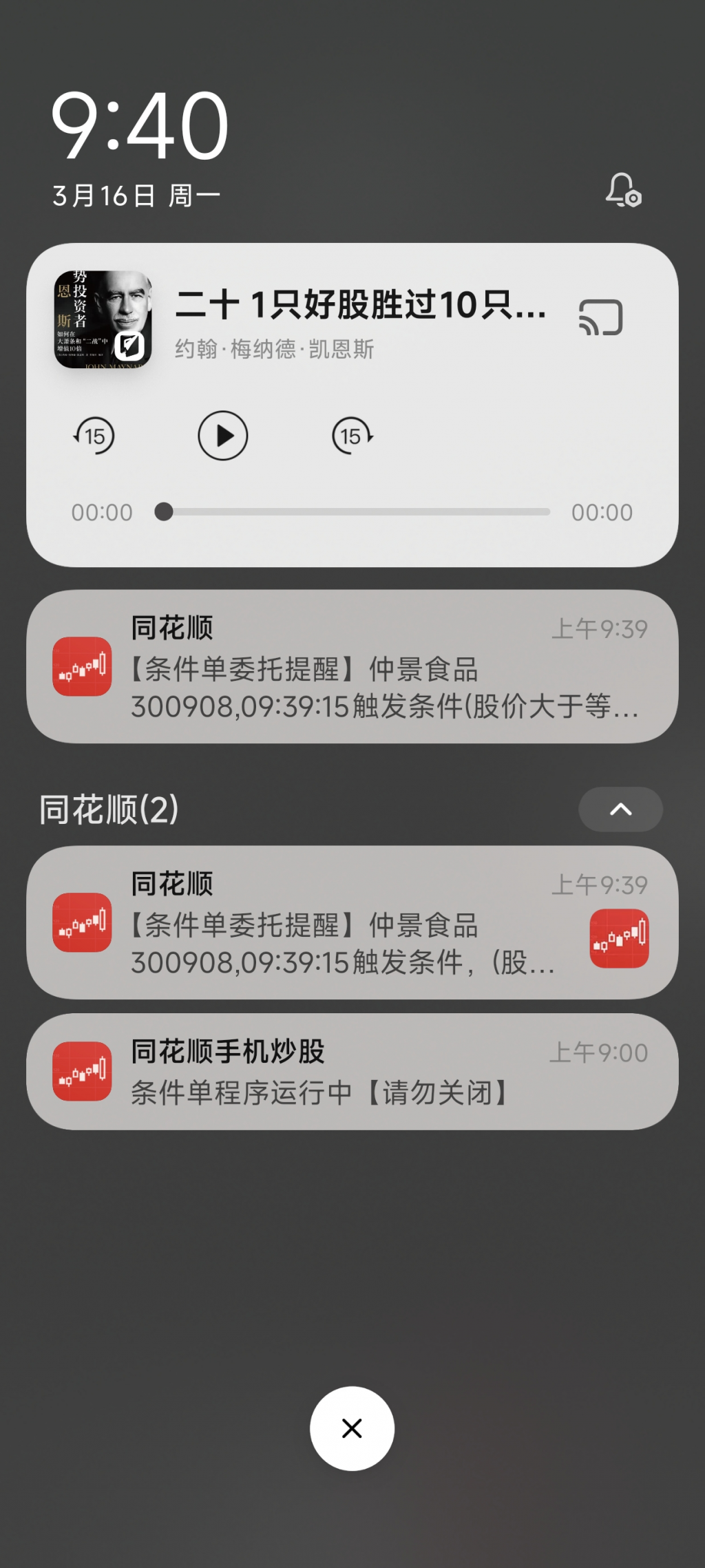Skip forward 15 seconds
Image resolution: width=705 pixels, height=1568 pixels.
(x=352, y=436)
